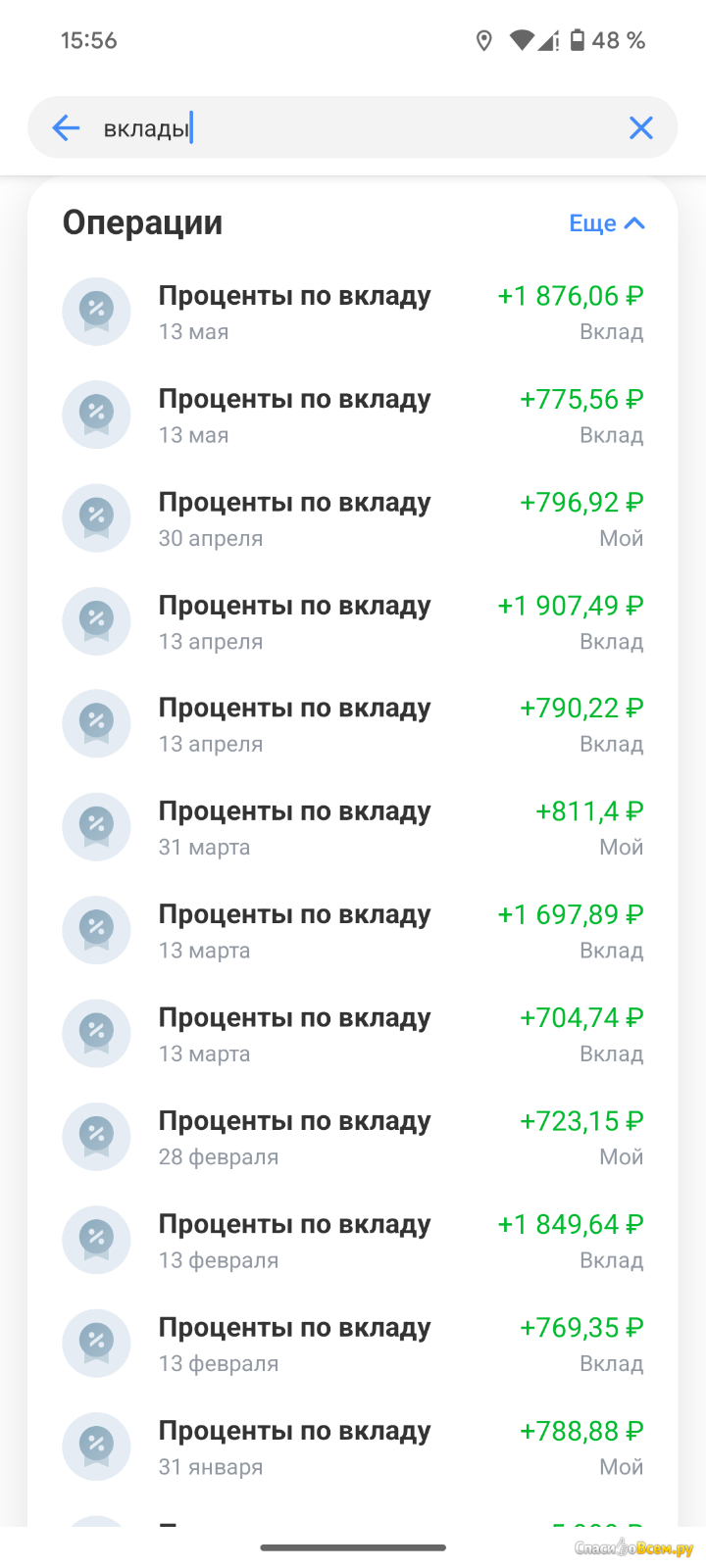Image resolution: width=706 pixels, height=1568 pixels.
Task: Select the +704,74 ₽ operation from 13 марта
Action: [353, 1035]
